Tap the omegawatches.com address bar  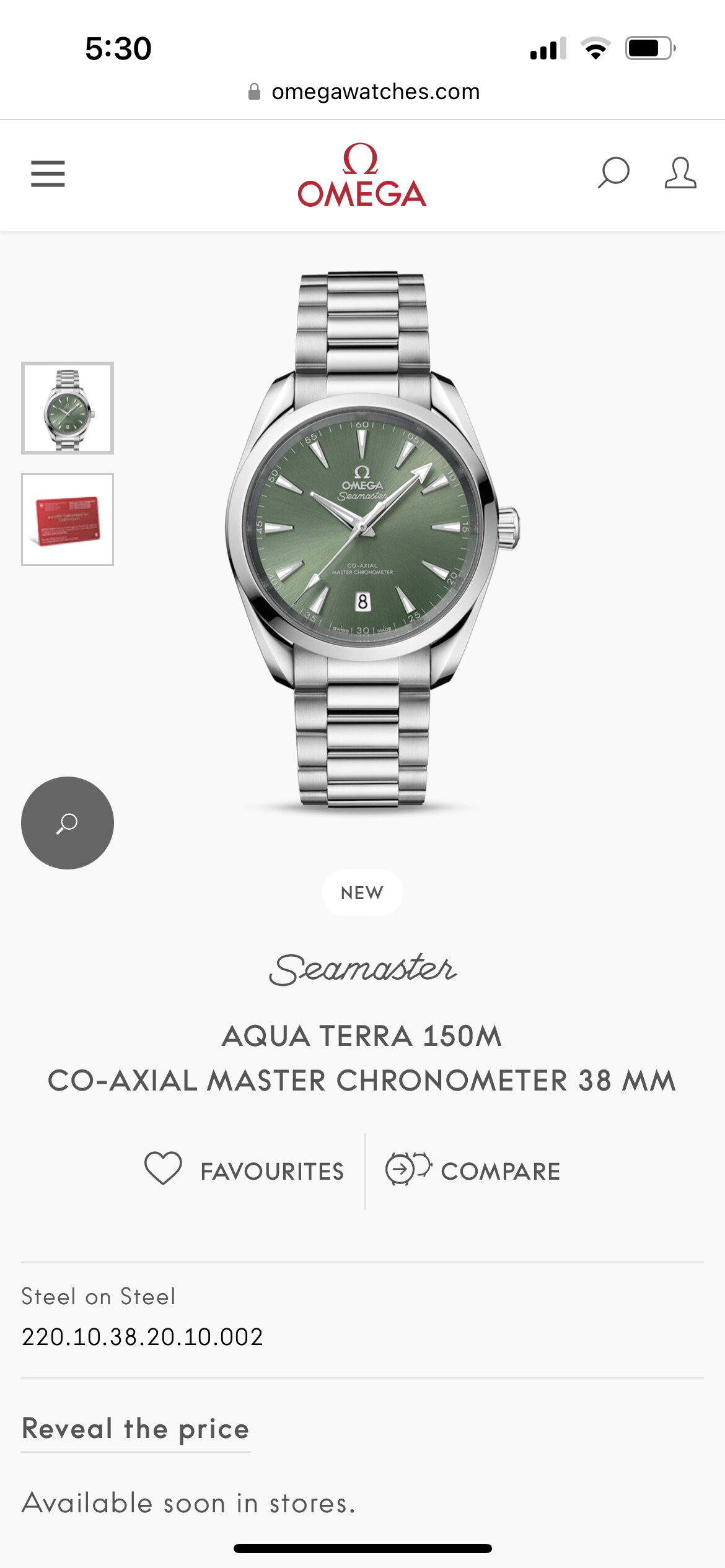click(363, 92)
